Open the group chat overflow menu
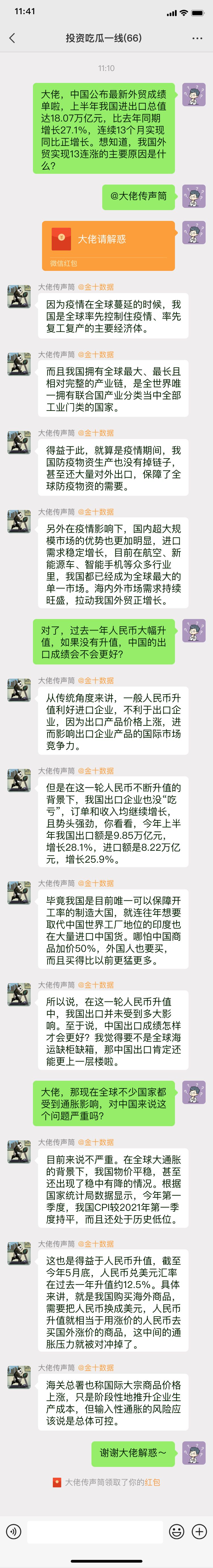 pos(197,38)
